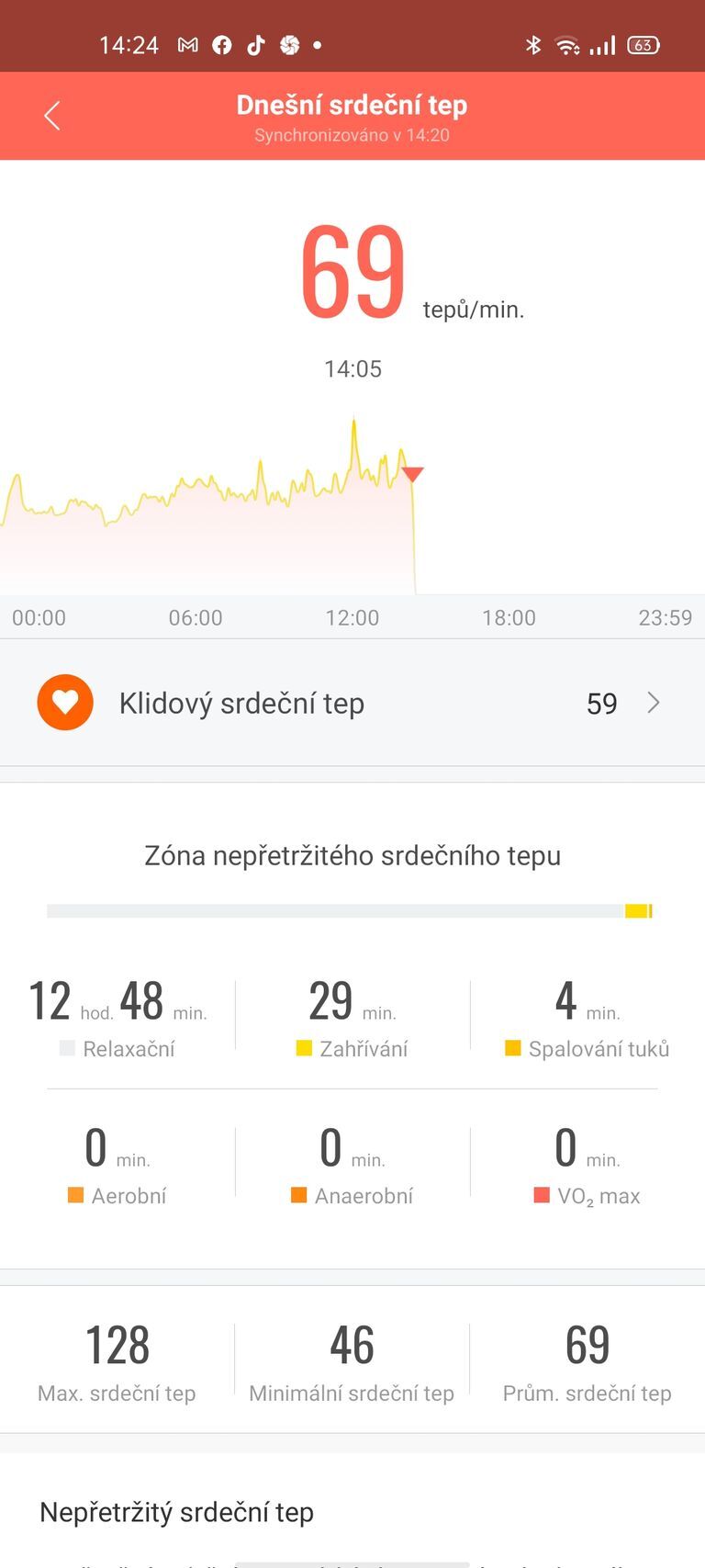Image resolution: width=705 pixels, height=1568 pixels.
Task: Go back using the back arrow
Action: click(51, 116)
